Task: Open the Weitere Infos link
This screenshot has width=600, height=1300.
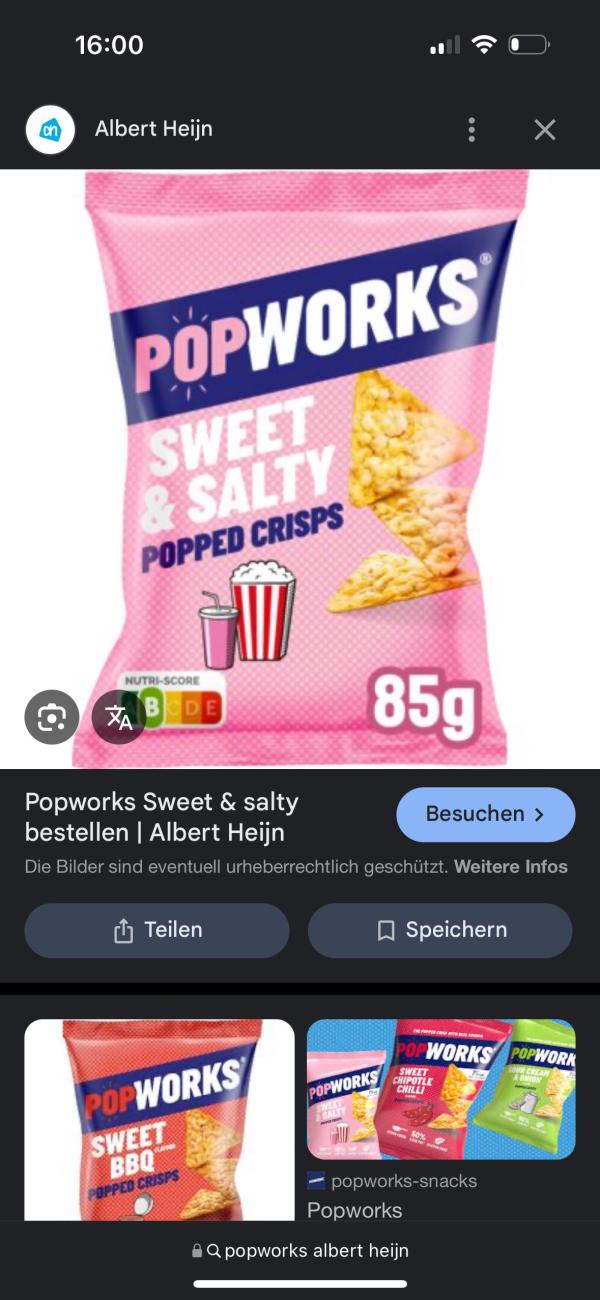Action: [510, 867]
